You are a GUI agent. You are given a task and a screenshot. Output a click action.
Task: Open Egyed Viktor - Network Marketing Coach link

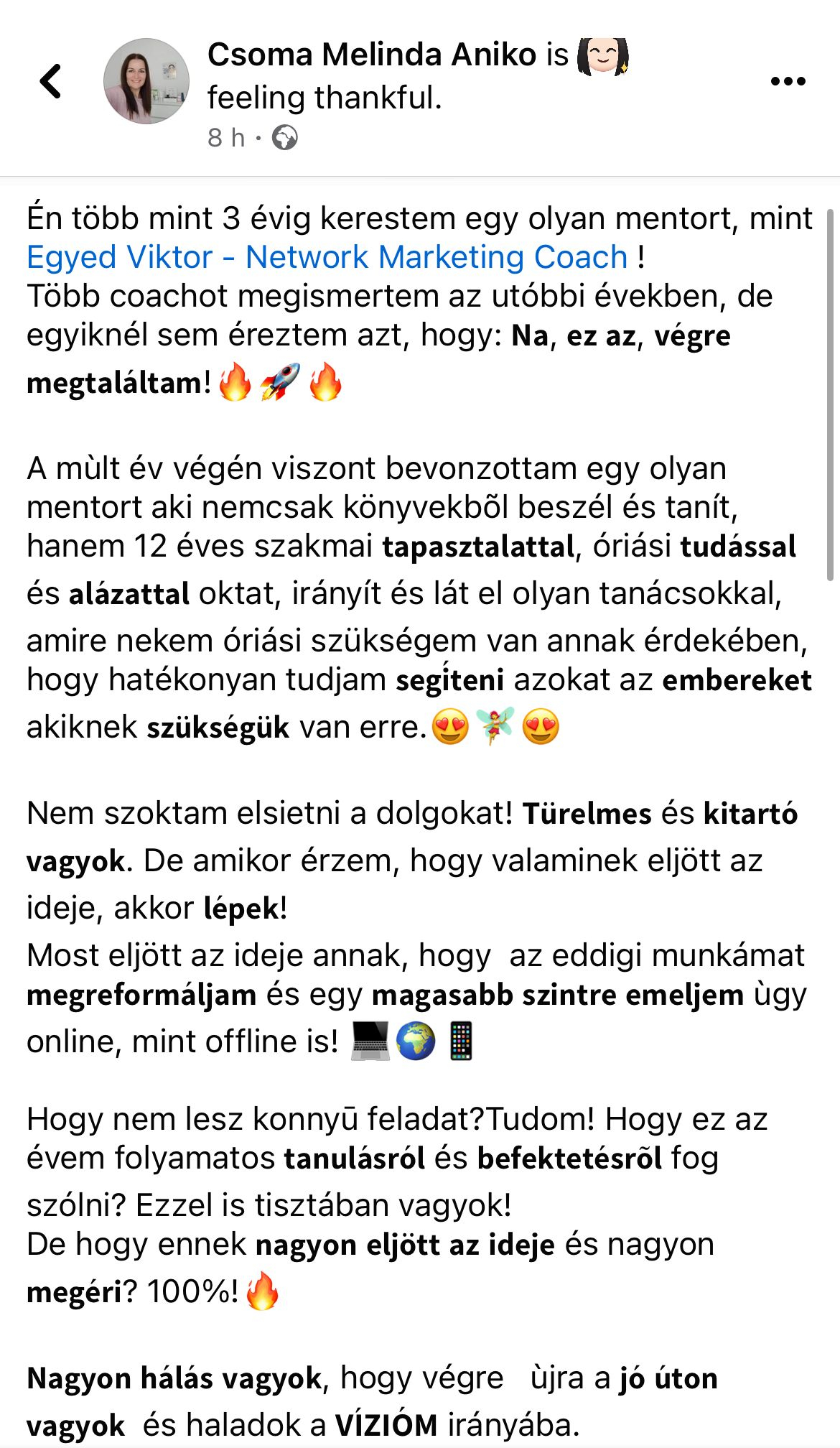(327, 257)
